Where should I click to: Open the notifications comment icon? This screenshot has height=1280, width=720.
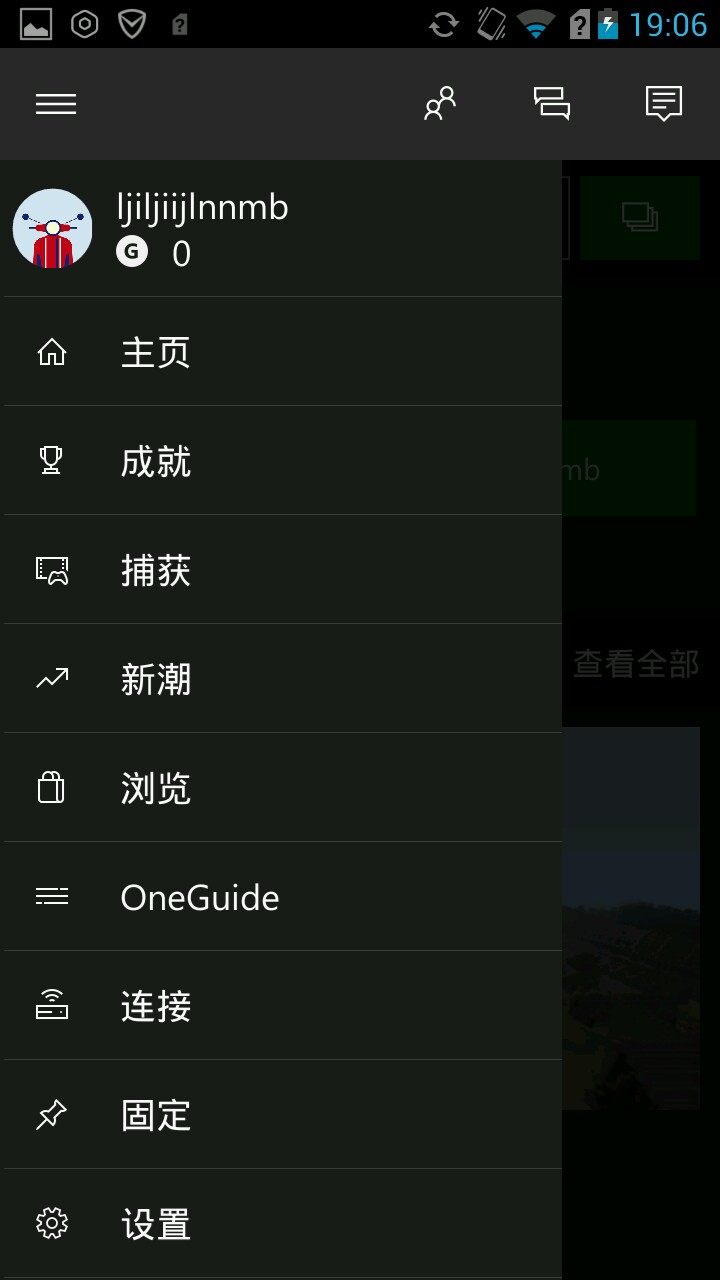click(664, 104)
